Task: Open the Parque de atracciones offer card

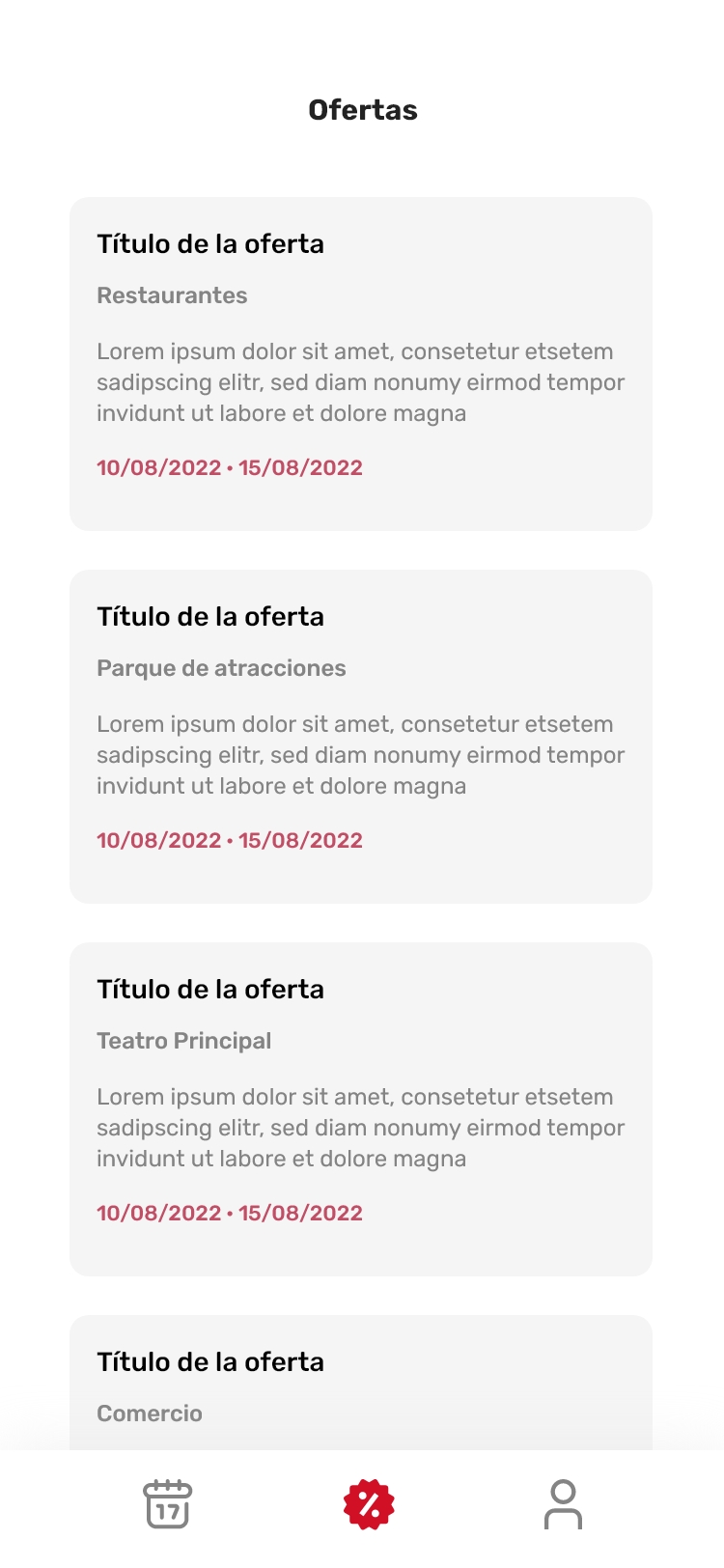Action: [361, 736]
